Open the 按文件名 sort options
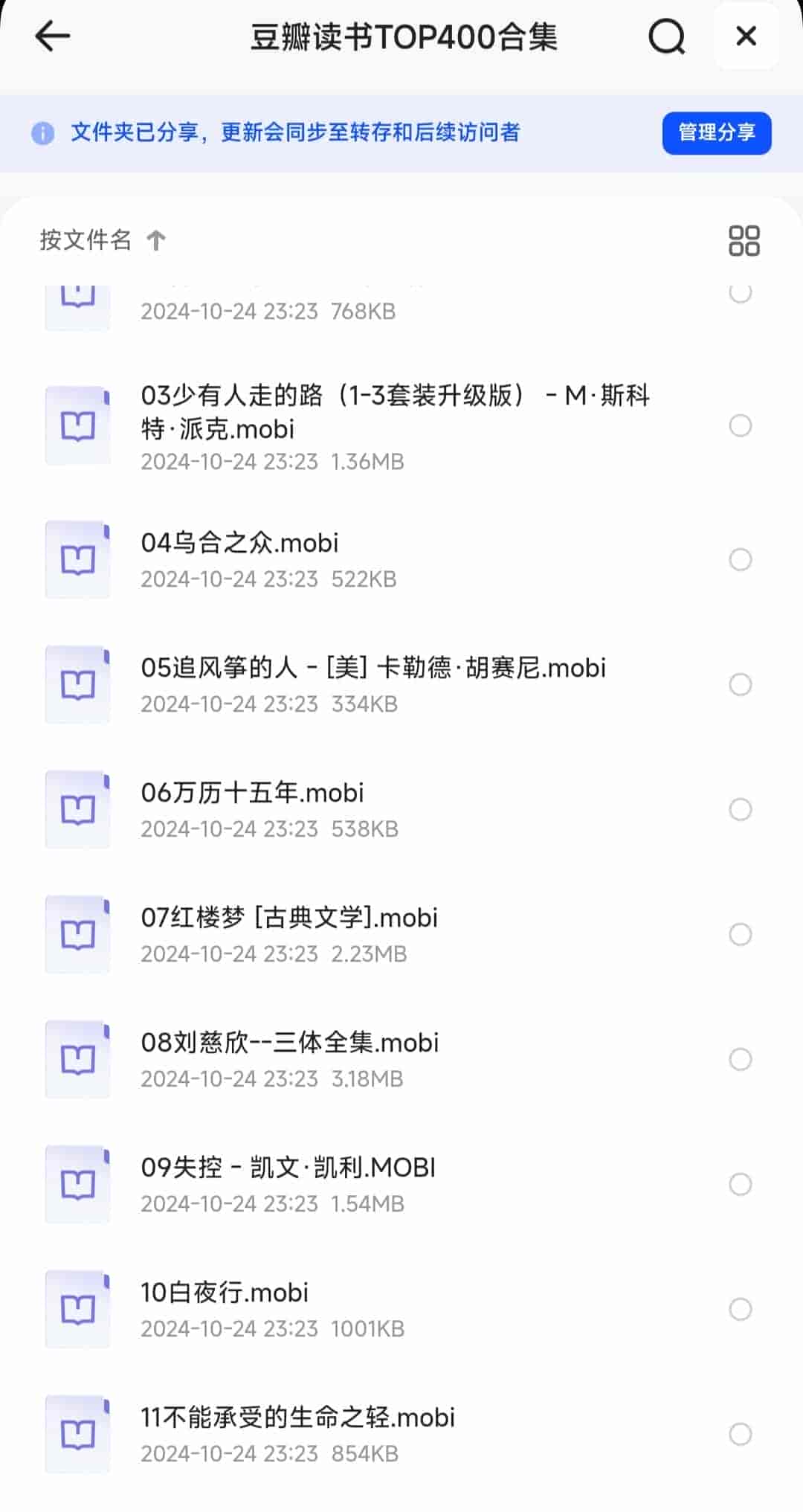This screenshot has height=1512, width=803. 84,239
